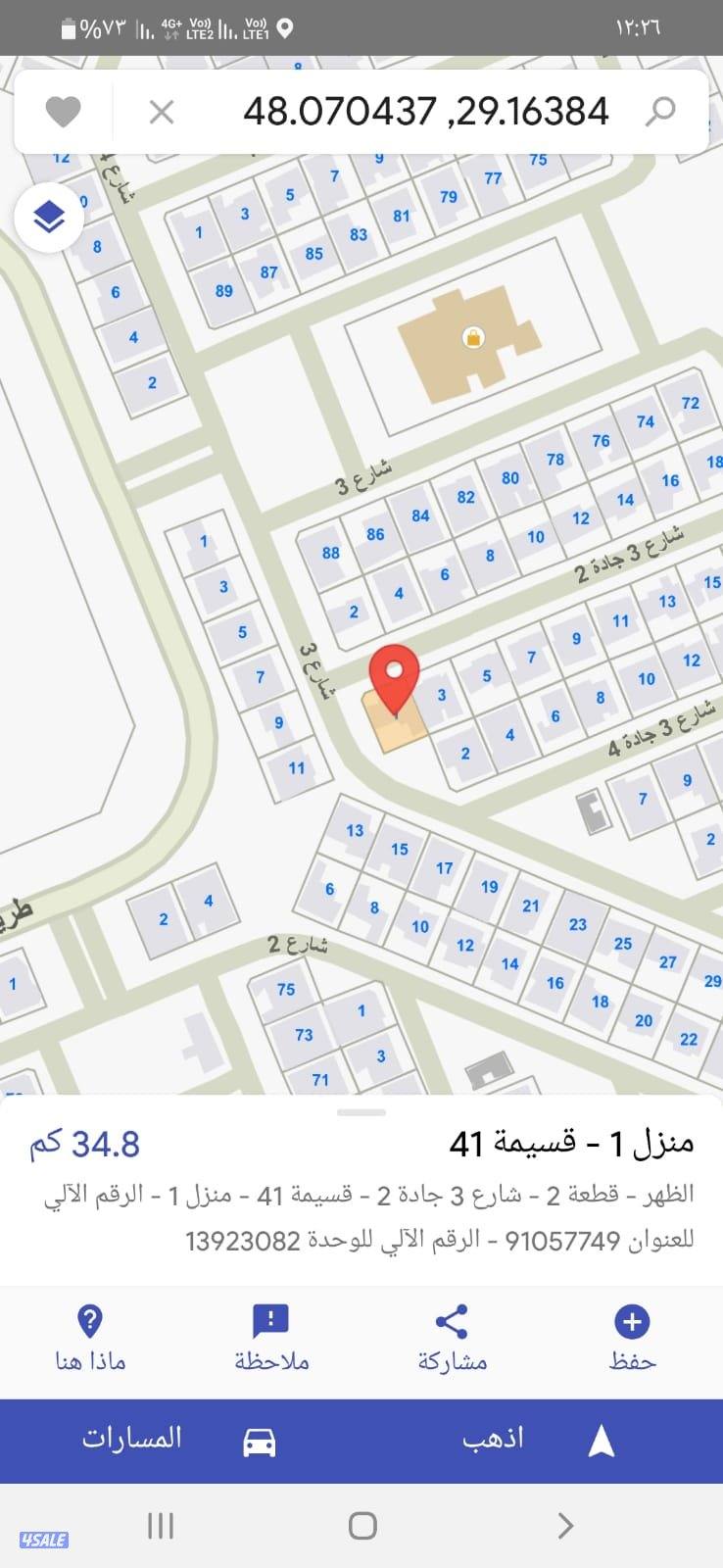Open the map layers button

click(x=49, y=218)
